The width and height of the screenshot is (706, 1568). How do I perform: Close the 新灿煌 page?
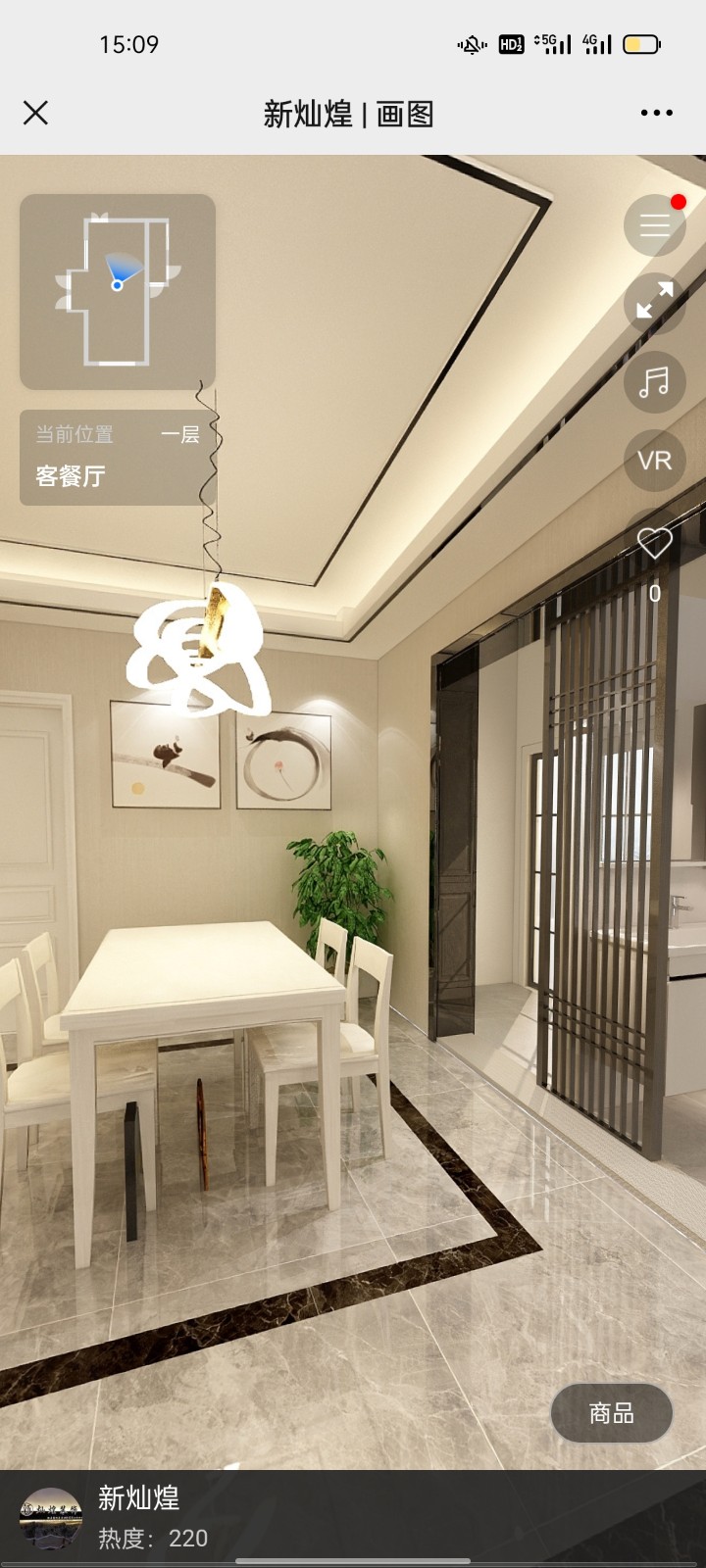point(36,114)
